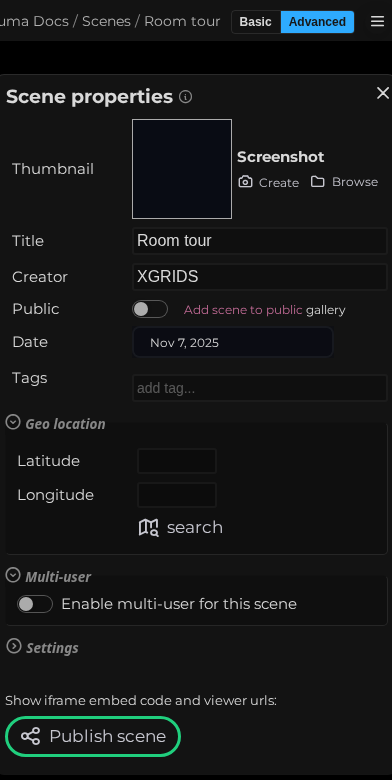The width and height of the screenshot is (392, 780).
Task: Select the Advanced mode tab
Action: (x=317, y=22)
